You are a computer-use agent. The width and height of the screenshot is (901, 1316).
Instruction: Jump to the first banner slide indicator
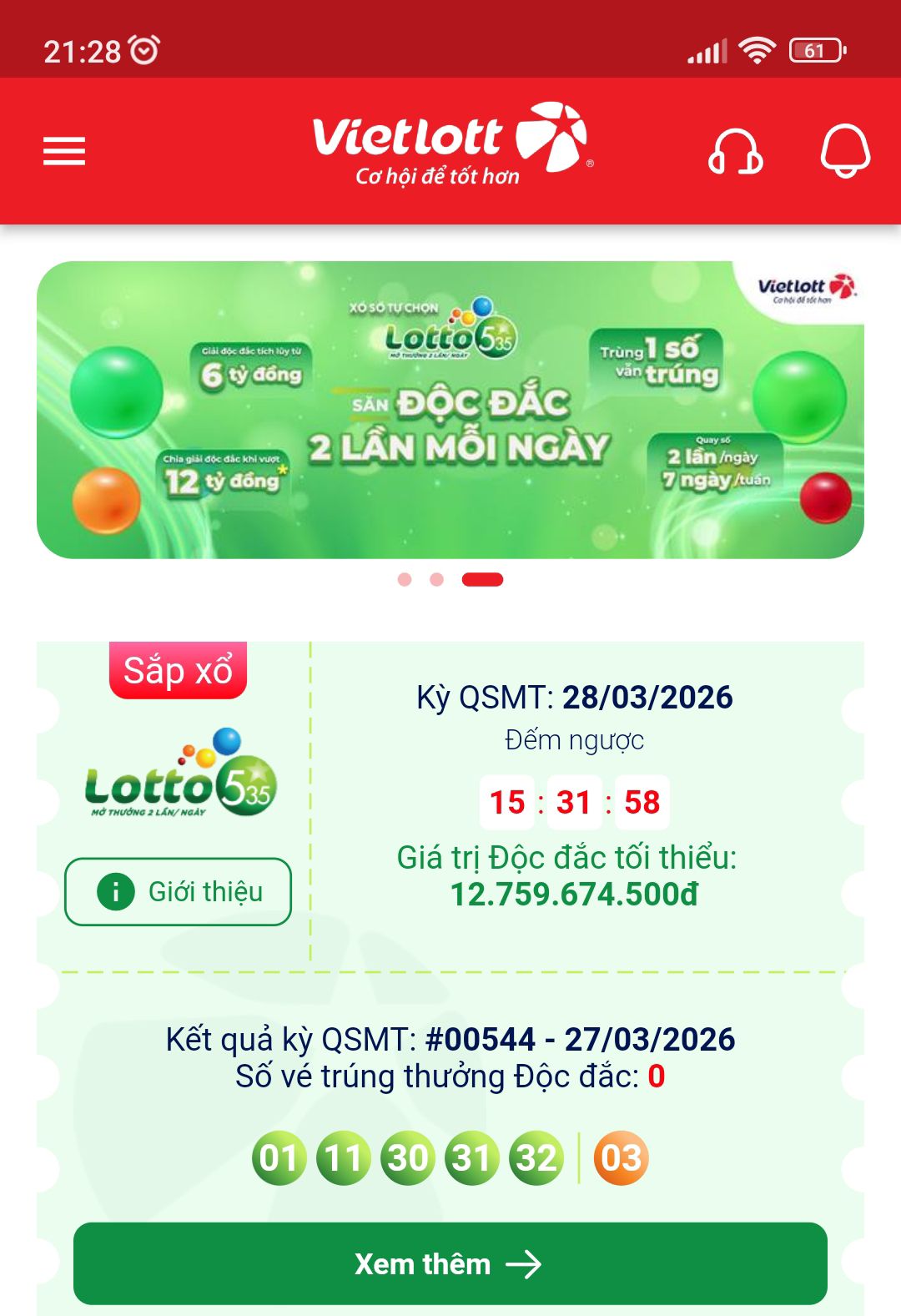click(405, 580)
